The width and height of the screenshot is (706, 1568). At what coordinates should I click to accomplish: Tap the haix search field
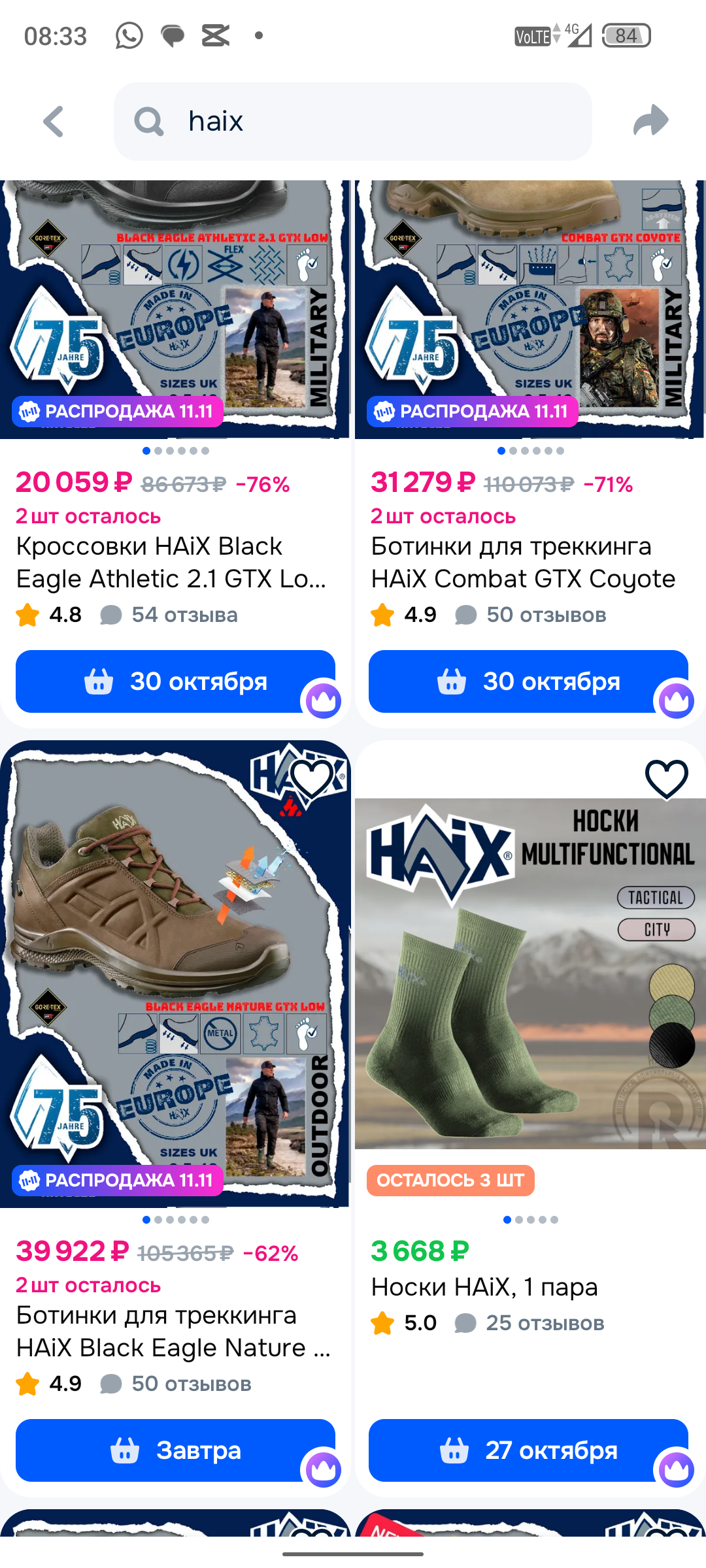[x=353, y=122]
